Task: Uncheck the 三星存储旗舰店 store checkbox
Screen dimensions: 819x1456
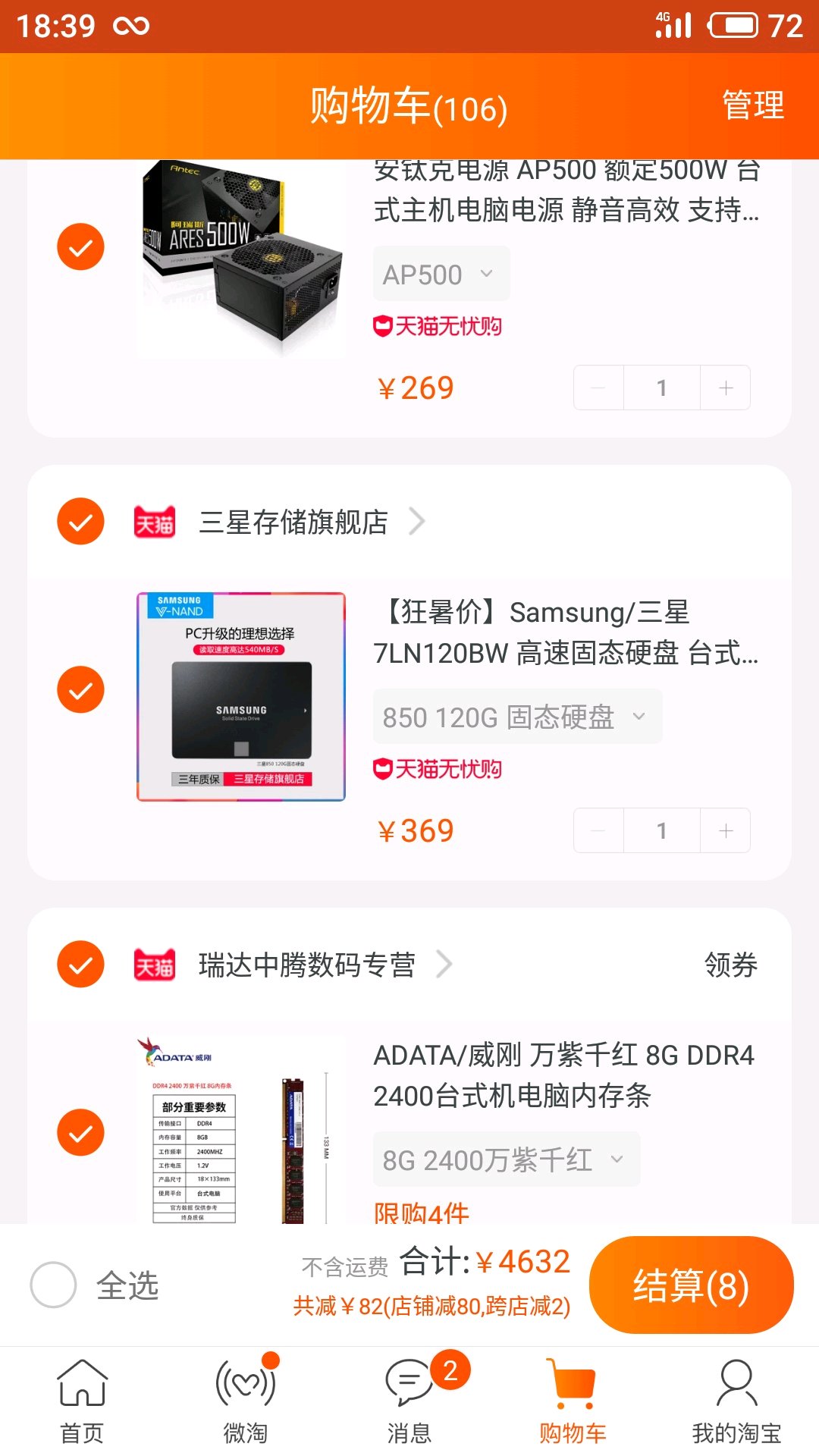Action: (x=80, y=522)
